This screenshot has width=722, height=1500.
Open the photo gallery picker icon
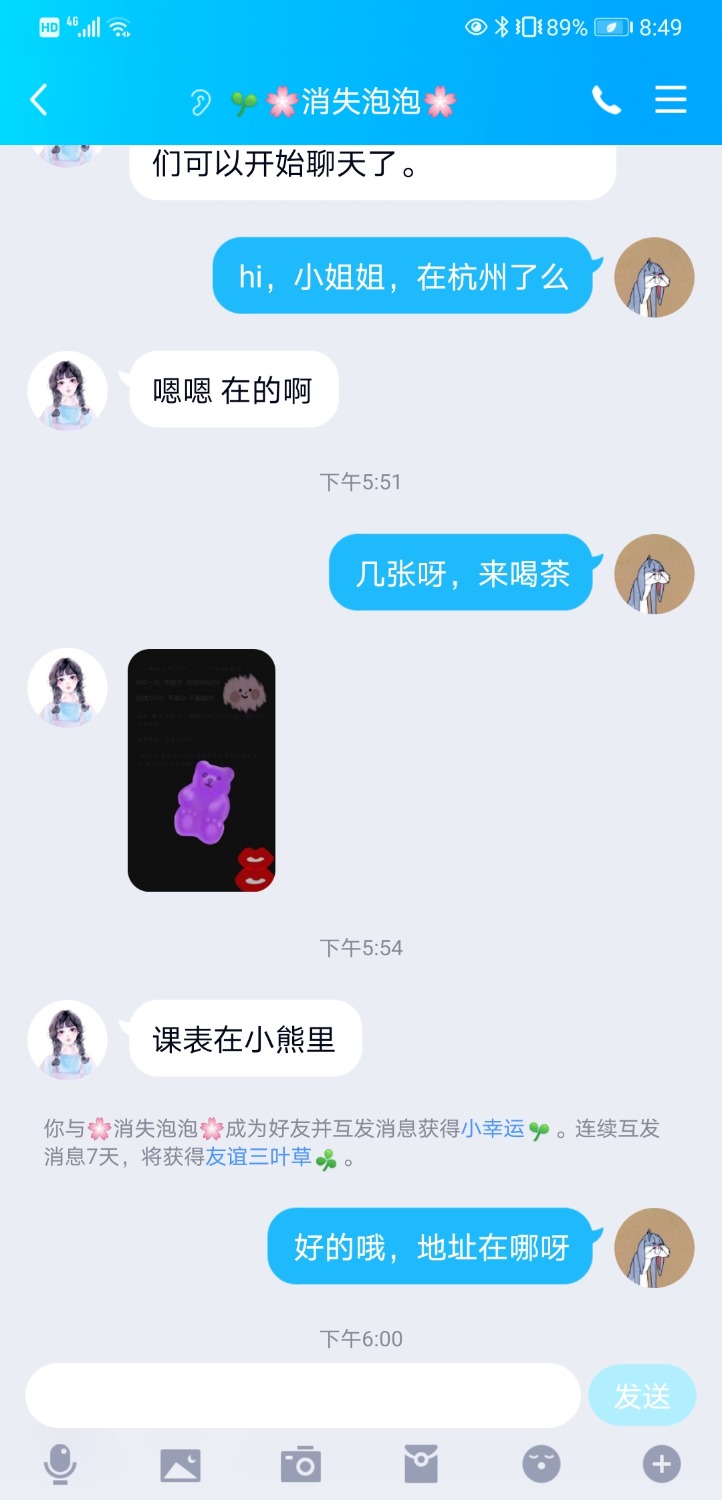click(x=180, y=1463)
